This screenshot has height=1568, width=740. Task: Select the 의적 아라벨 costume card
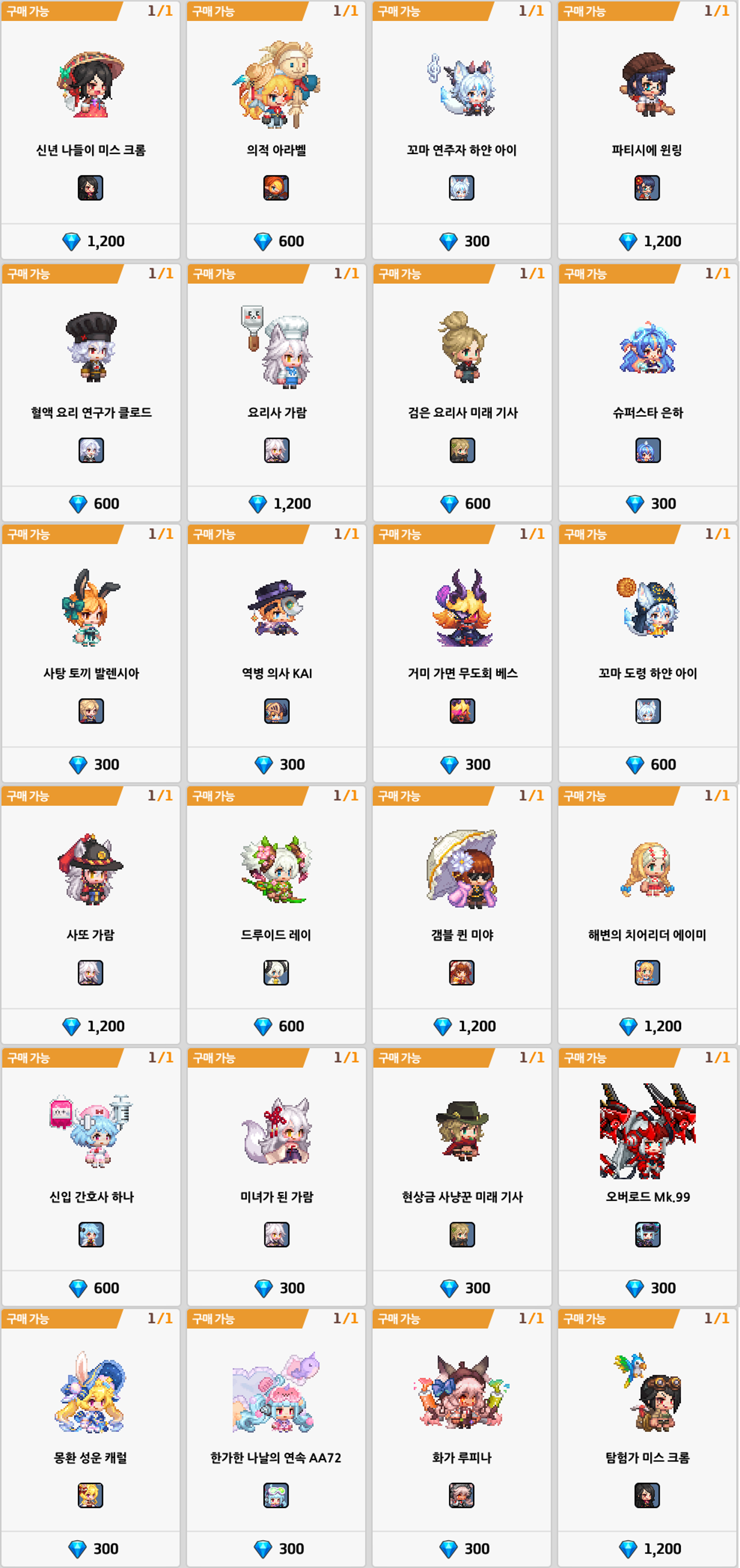pos(276,130)
